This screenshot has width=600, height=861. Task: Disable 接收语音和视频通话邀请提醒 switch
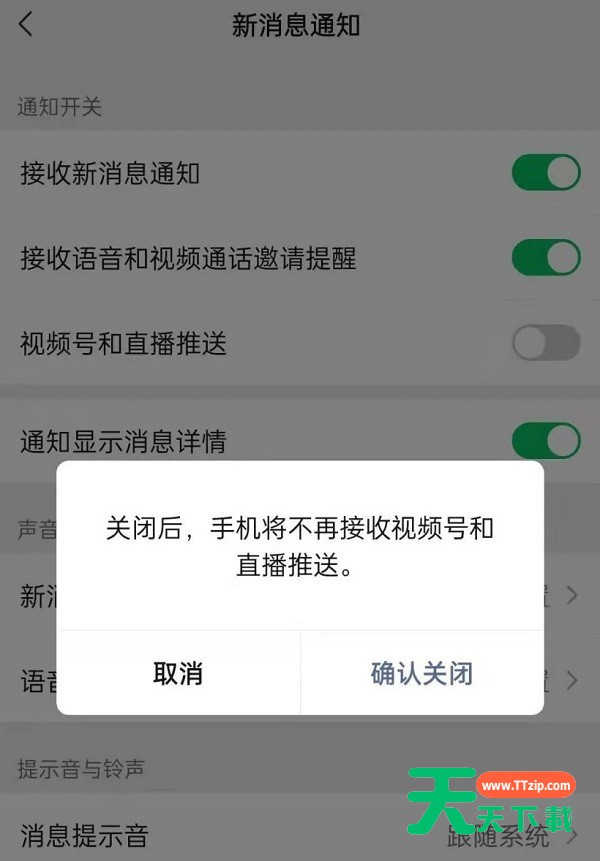pyautogui.click(x=545, y=258)
